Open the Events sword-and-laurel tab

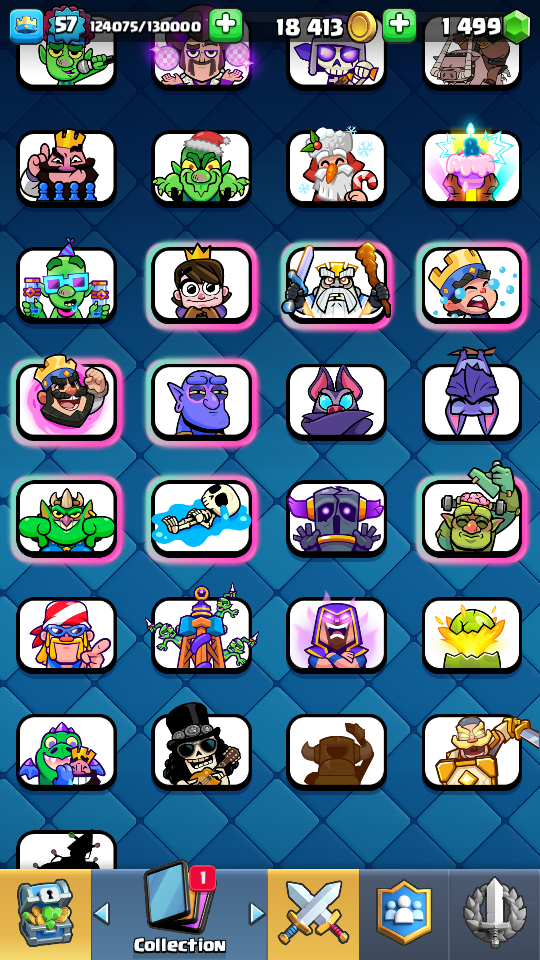495,913
